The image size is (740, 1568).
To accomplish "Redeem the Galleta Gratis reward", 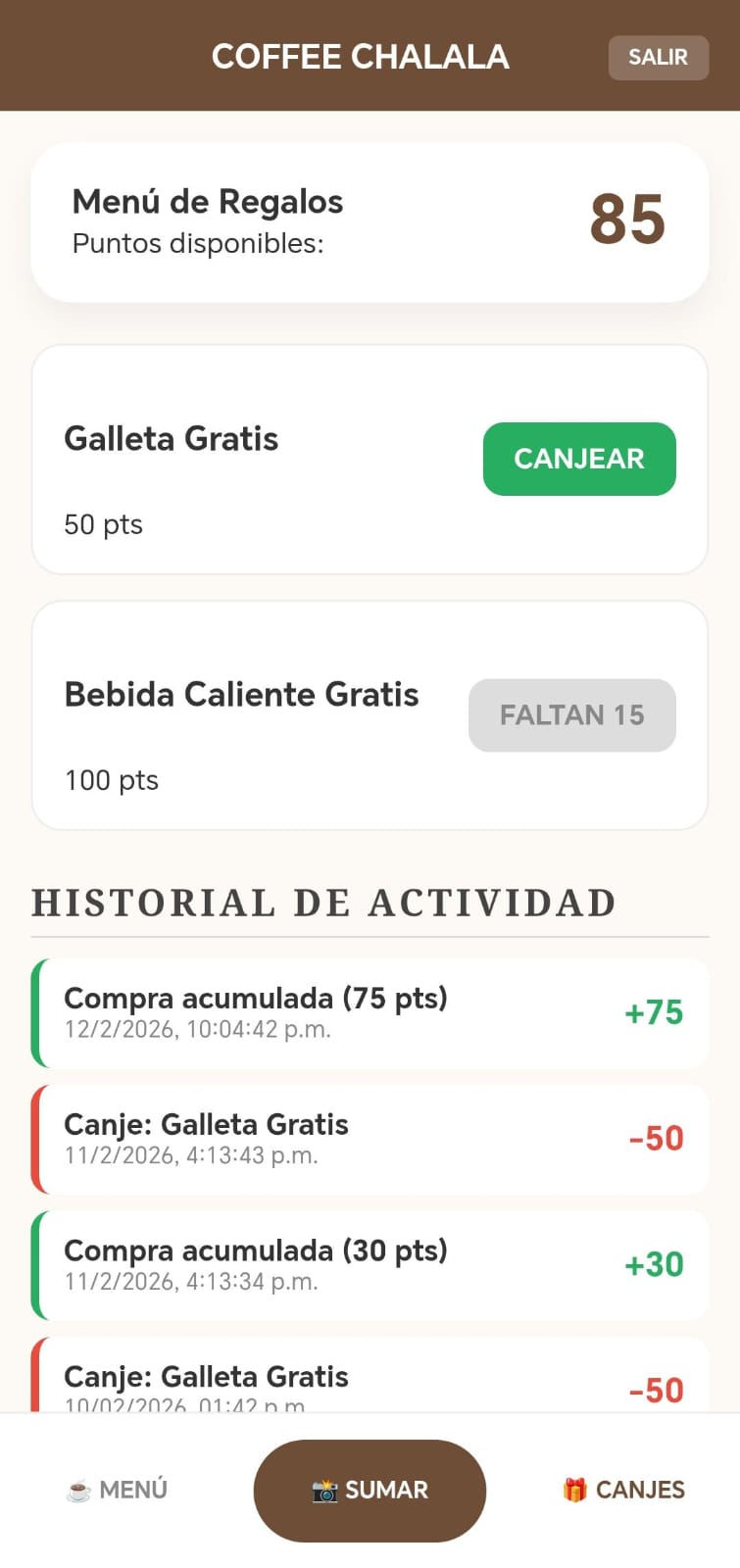I will (x=578, y=459).
